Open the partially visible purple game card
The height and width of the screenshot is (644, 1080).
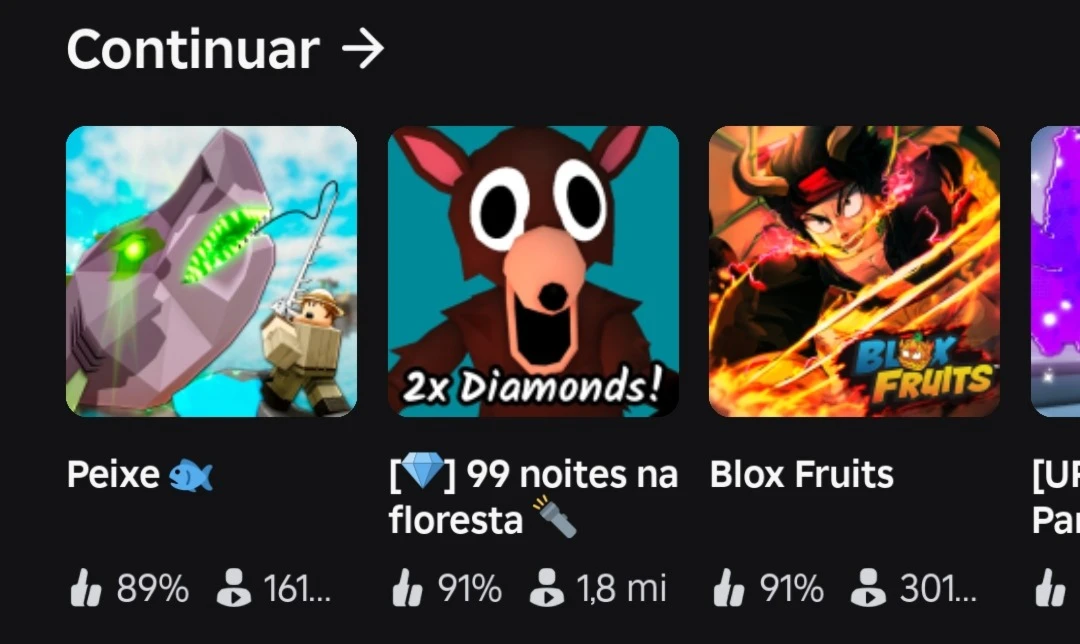click(1056, 271)
